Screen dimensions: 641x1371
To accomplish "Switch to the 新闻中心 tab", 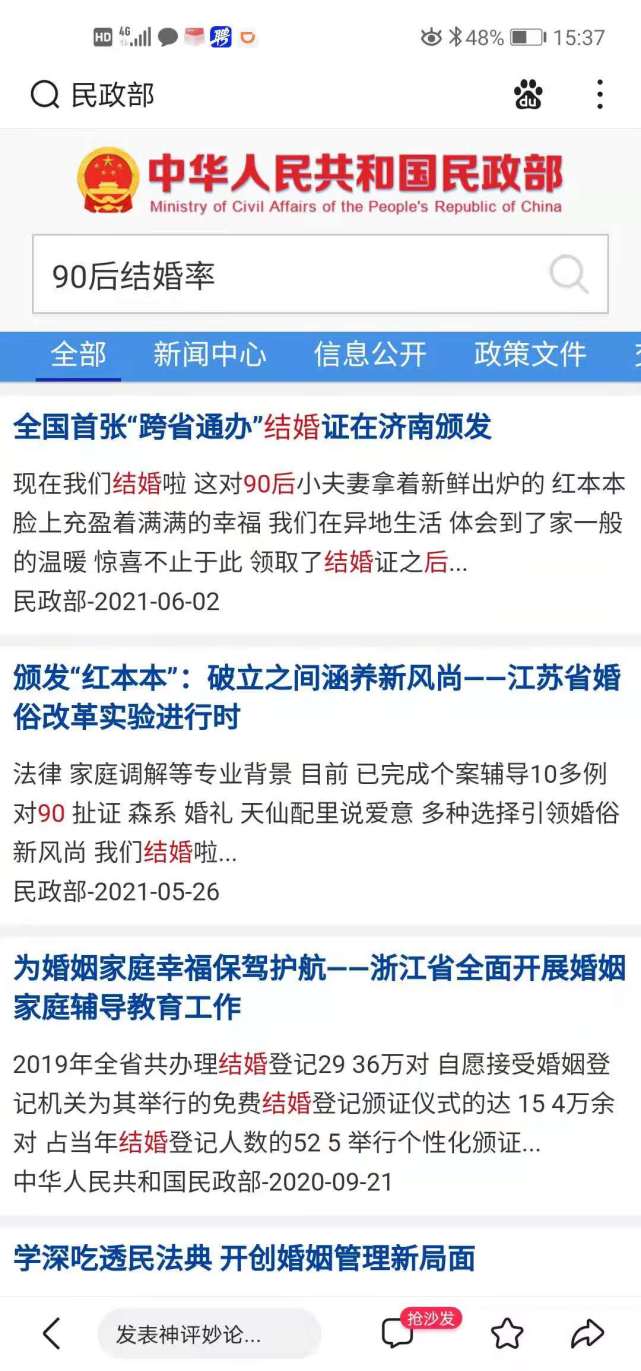I will (210, 354).
